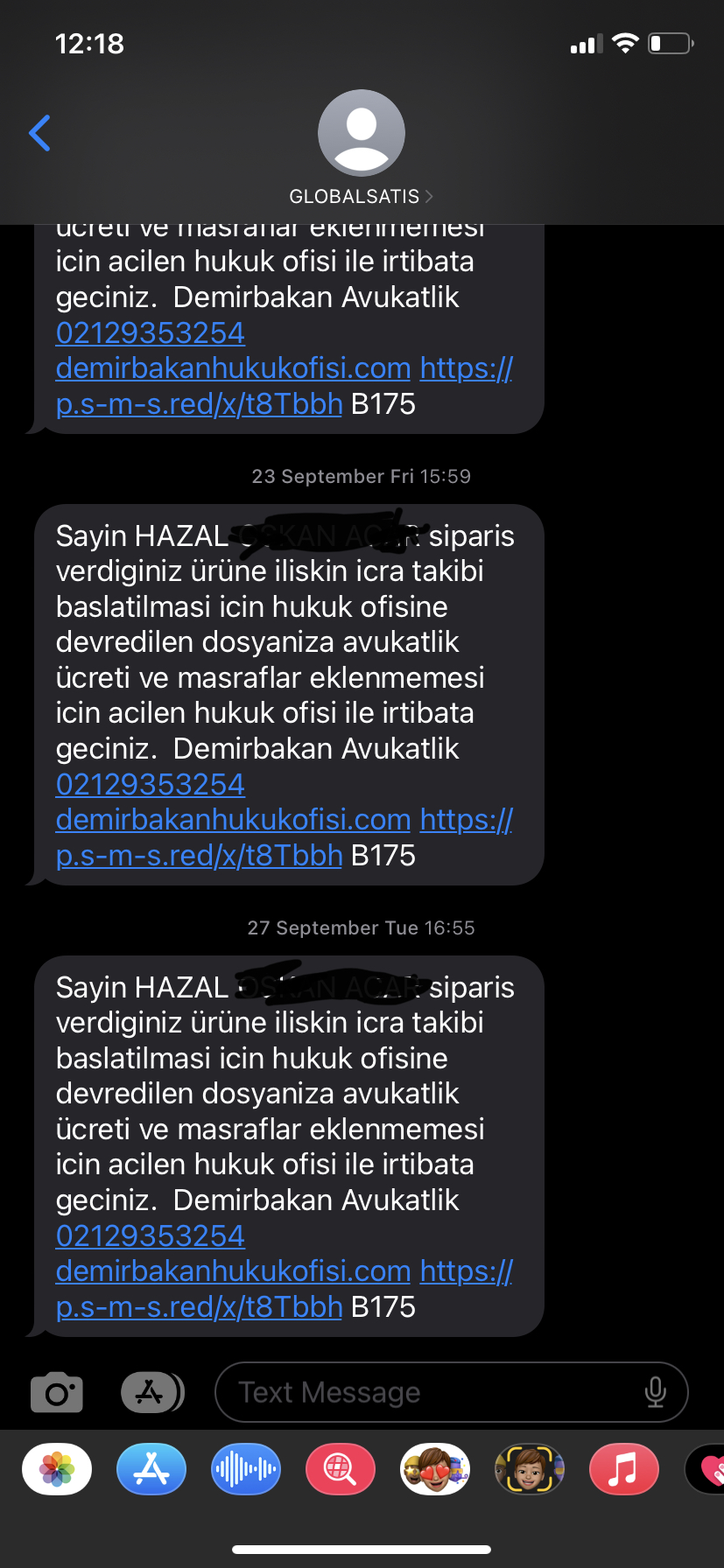Open the App Store iMessage app
724x1568 pixels.
[151, 1469]
